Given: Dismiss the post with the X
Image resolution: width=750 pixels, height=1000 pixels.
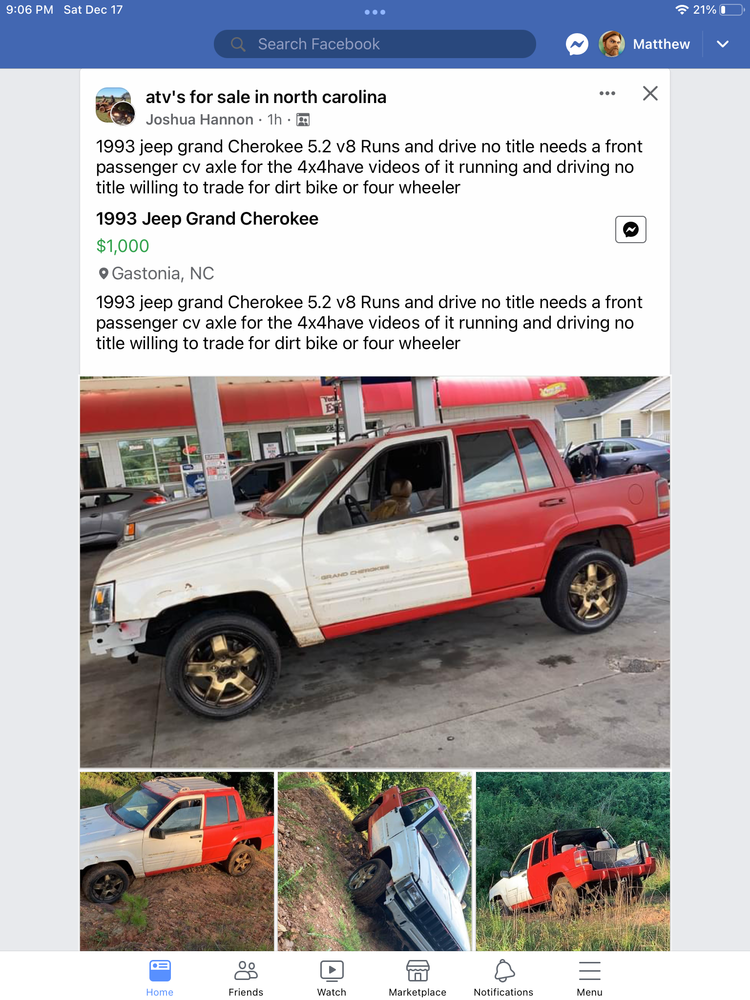Looking at the screenshot, I should tap(650, 93).
